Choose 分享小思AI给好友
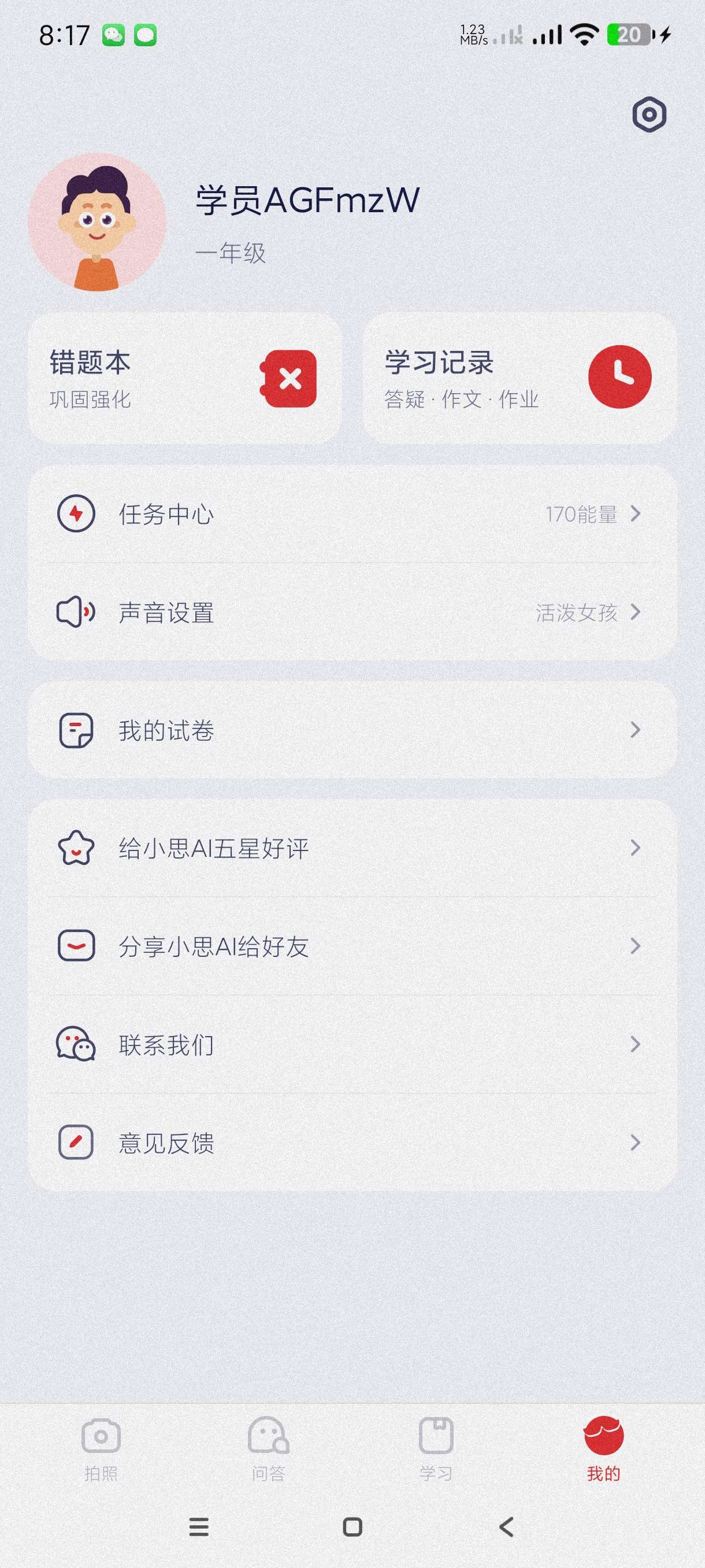705x1568 pixels. pos(352,946)
